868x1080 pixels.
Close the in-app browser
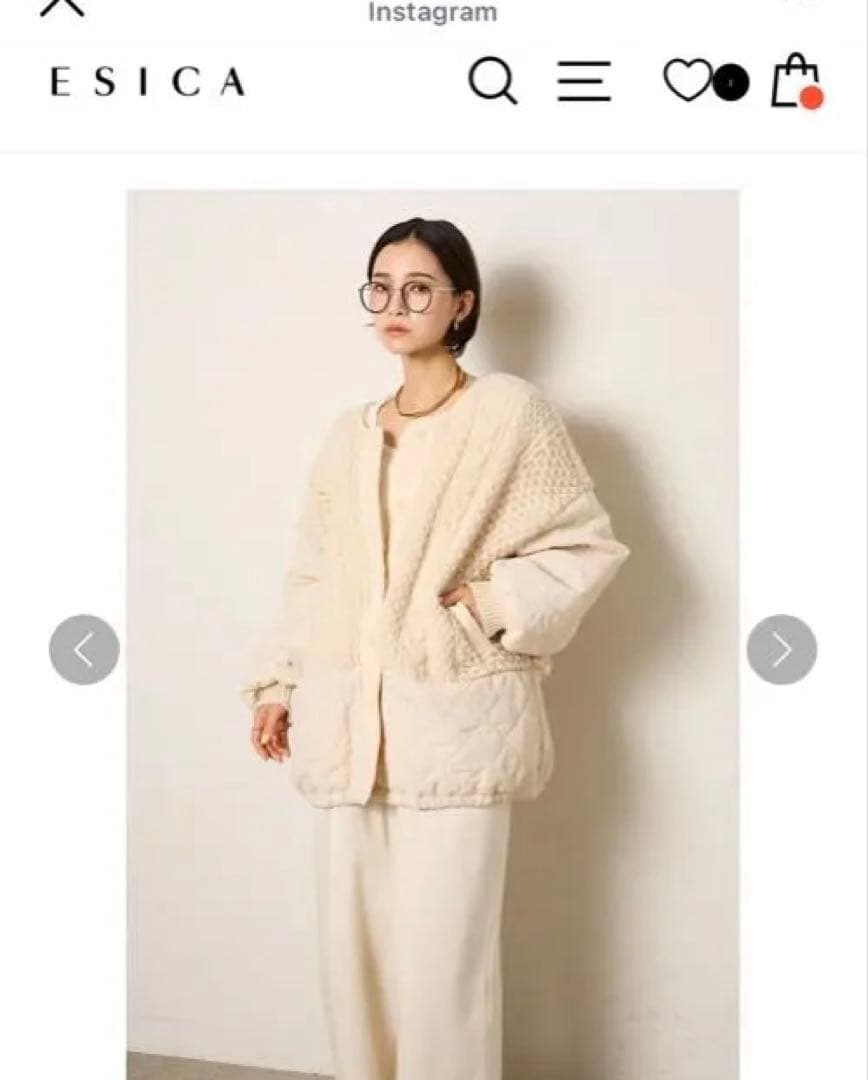coord(61,6)
